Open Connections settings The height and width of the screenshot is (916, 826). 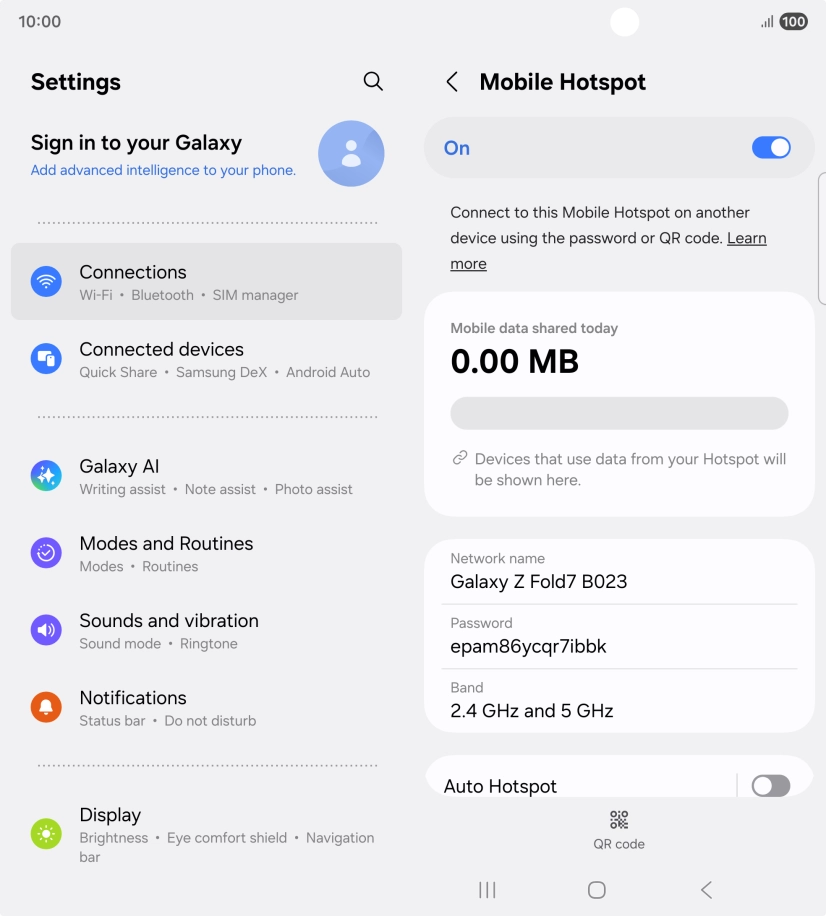pyautogui.click(x=206, y=282)
